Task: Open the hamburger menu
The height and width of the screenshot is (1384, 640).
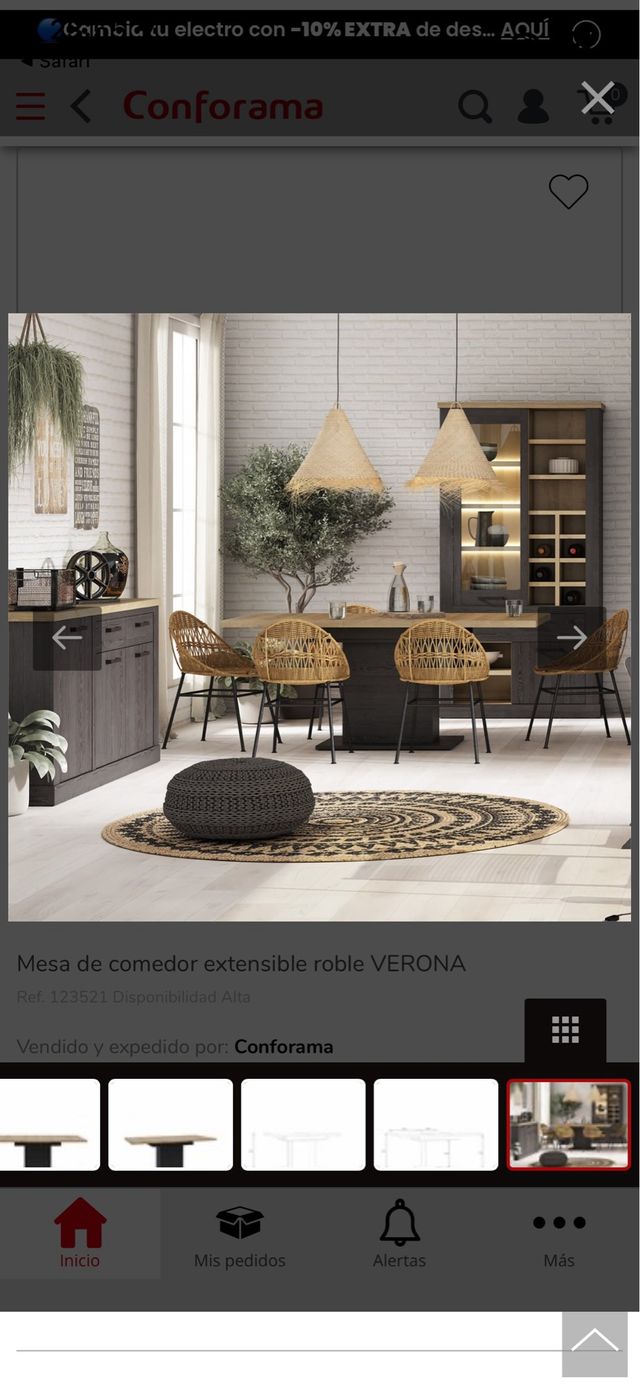Action: [x=30, y=106]
